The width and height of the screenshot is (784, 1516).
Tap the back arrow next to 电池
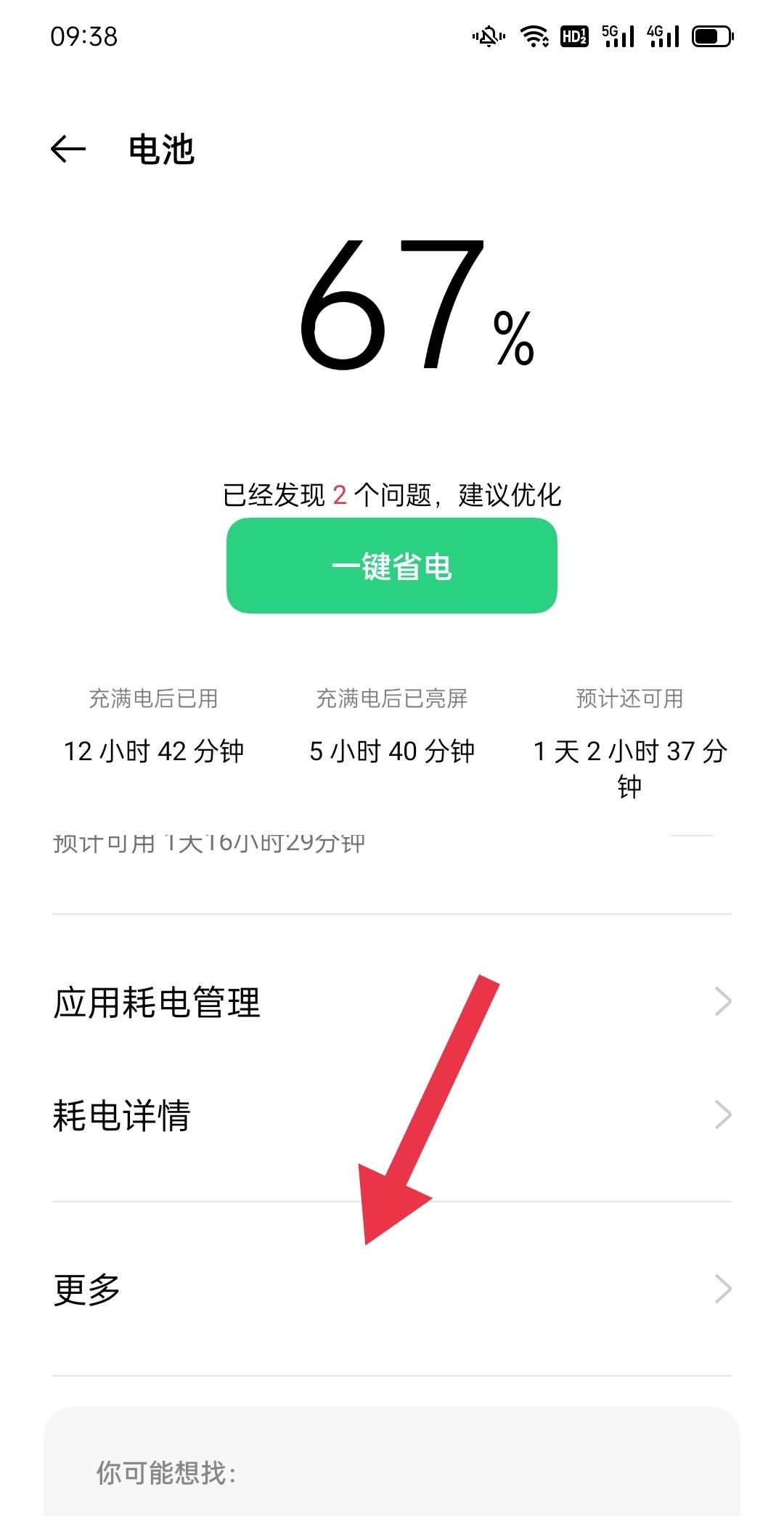(x=66, y=149)
